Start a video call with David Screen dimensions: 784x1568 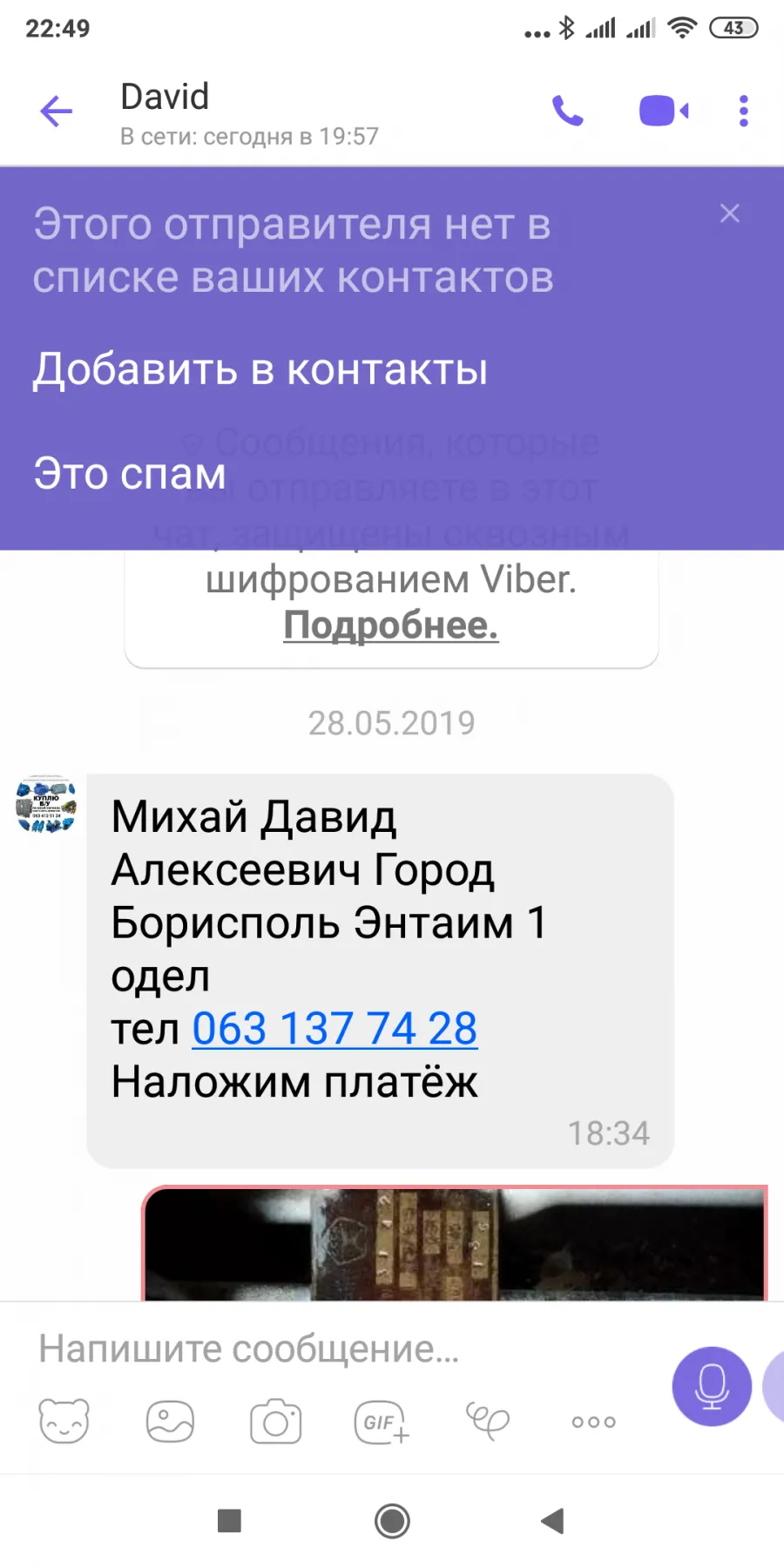(664, 111)
